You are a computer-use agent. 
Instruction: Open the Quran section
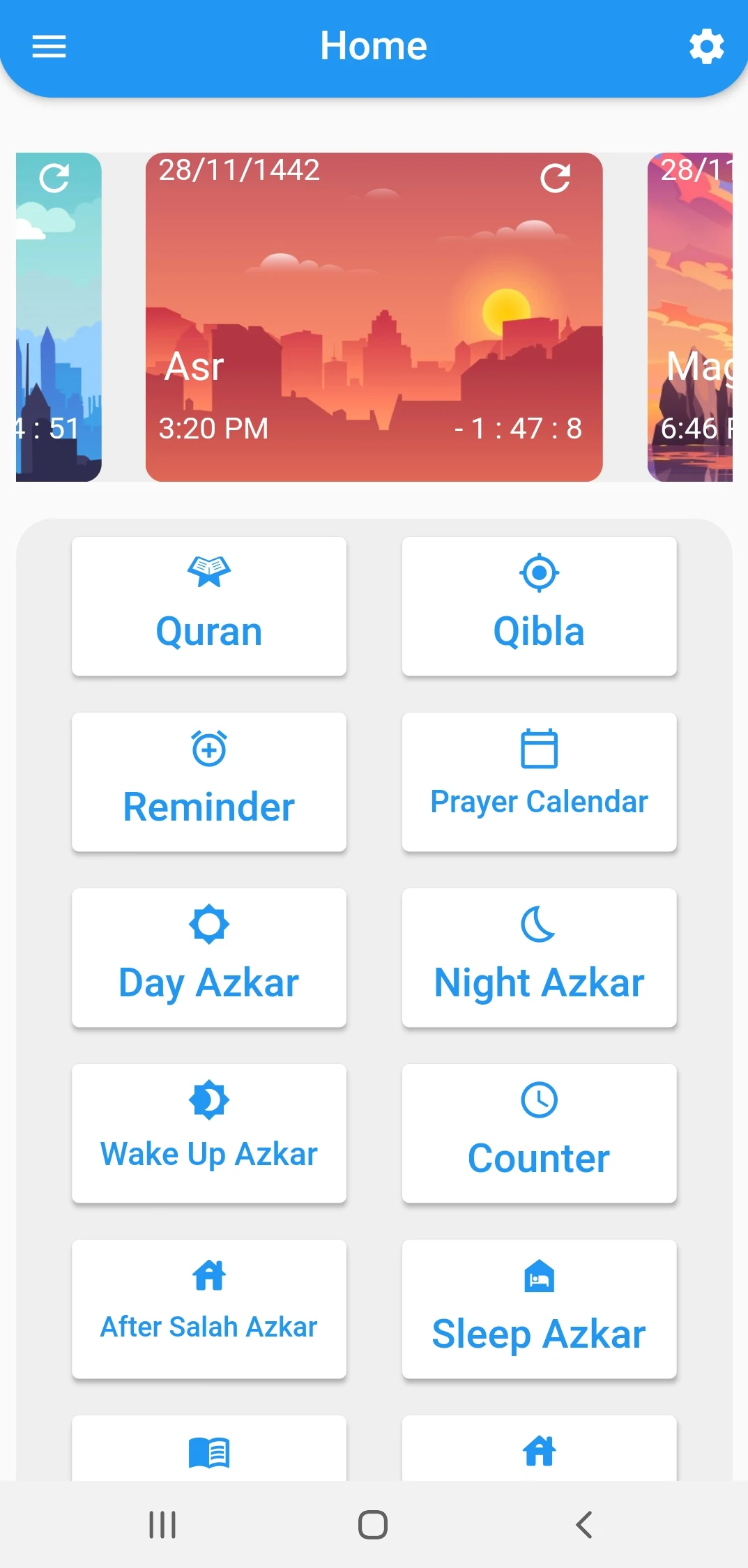[209, 606]
